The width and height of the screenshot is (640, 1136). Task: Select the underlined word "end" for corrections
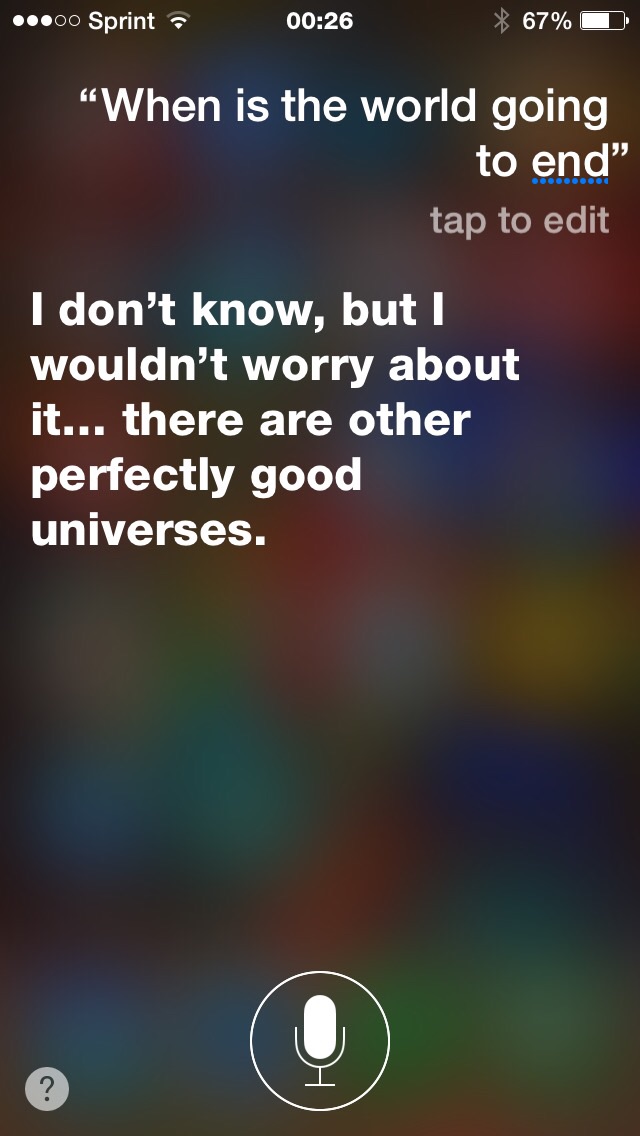pos(569,161)
